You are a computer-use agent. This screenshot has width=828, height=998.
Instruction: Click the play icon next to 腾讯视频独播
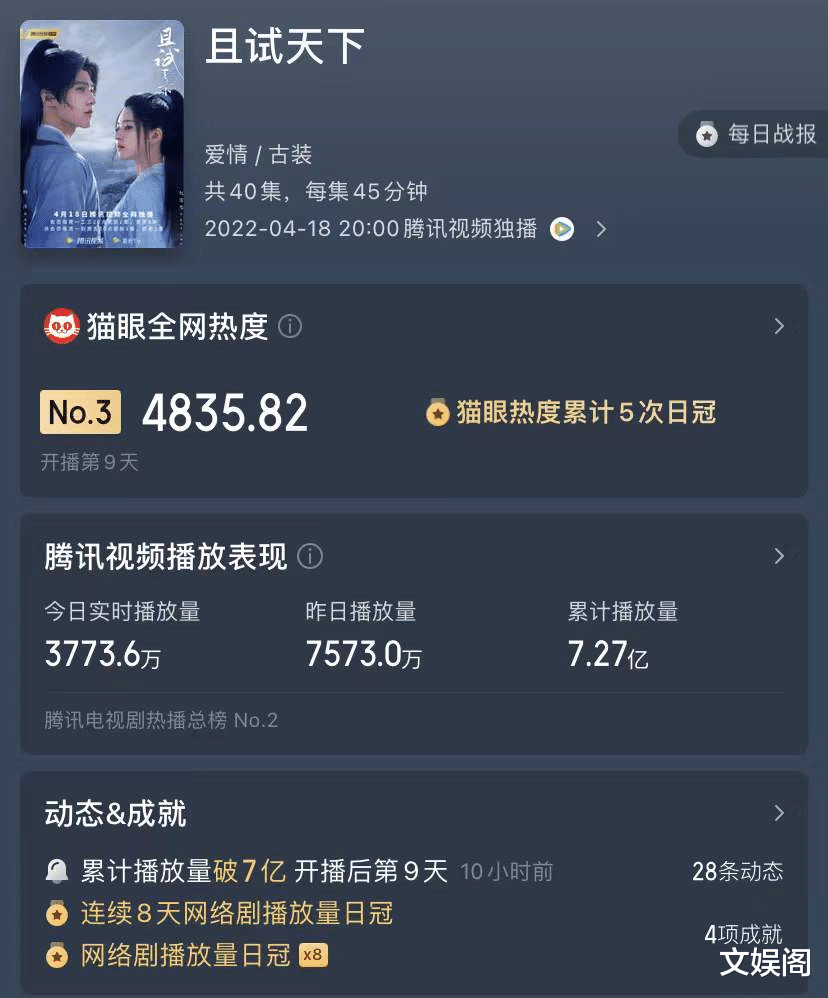(x=562, y=229)
